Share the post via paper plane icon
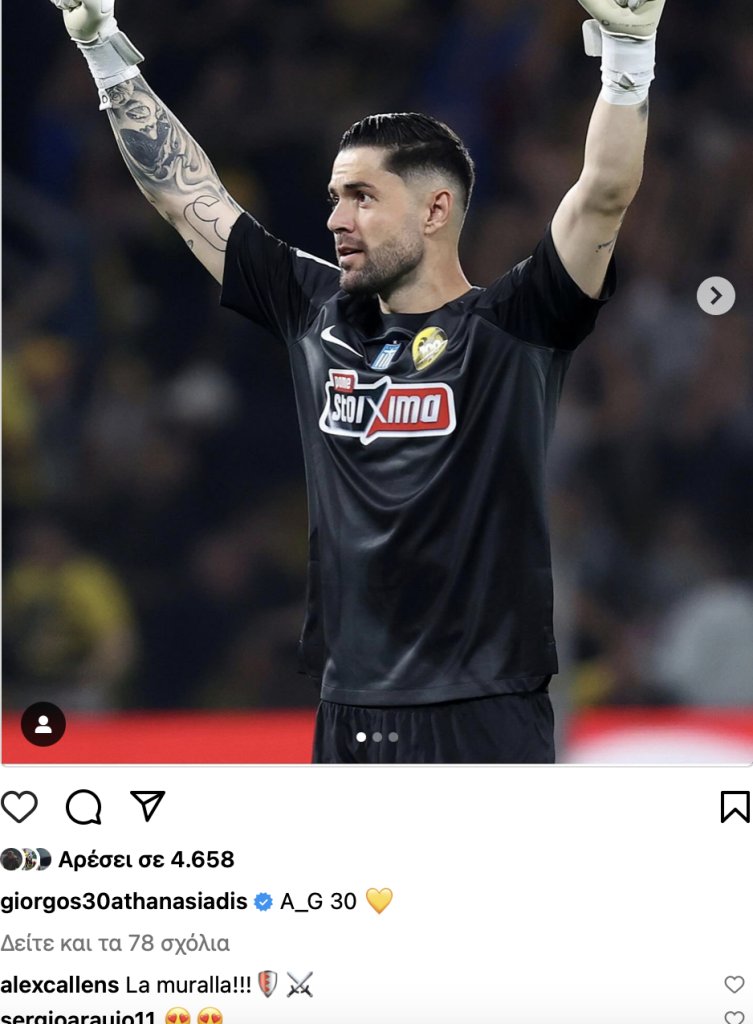The height and width of the screenshot is (1024, 753). coord(147,805)
